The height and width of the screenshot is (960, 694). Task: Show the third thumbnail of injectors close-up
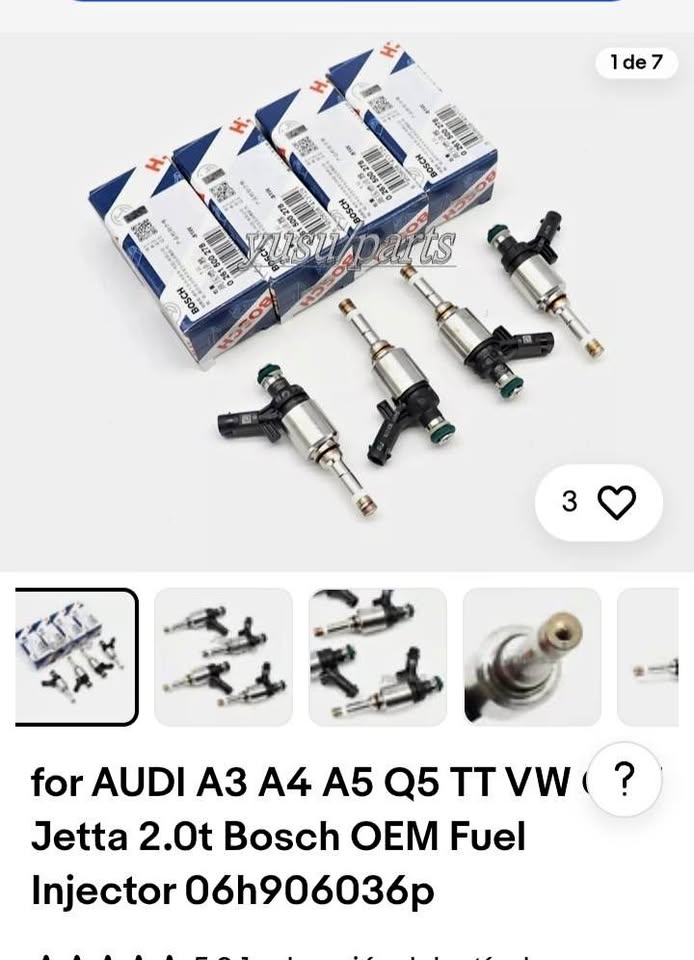(x=378, y=657)
